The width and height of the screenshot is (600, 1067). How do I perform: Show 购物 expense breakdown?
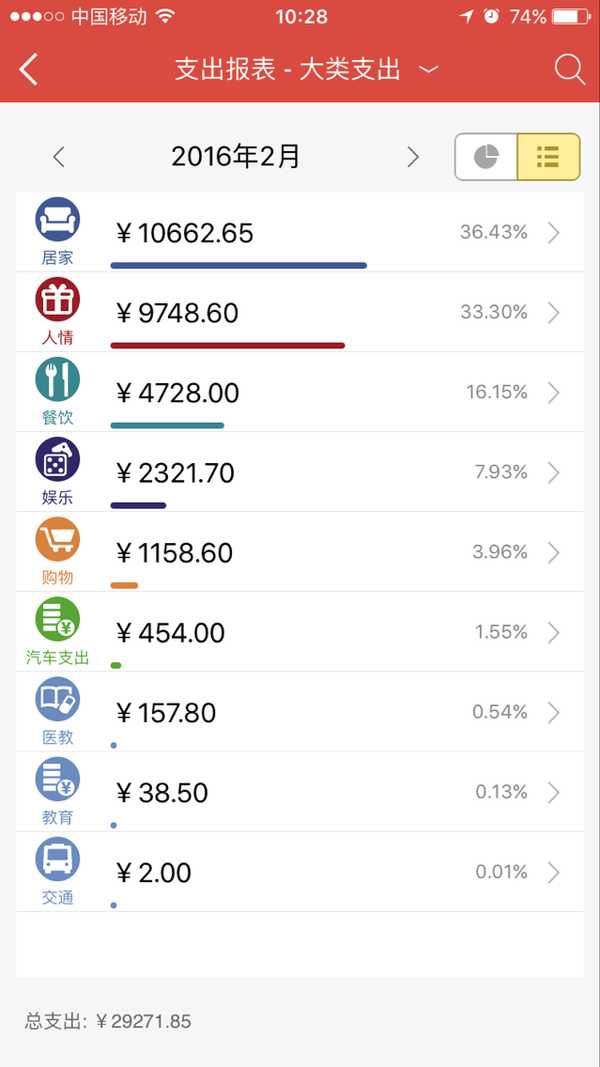[300, 552]
